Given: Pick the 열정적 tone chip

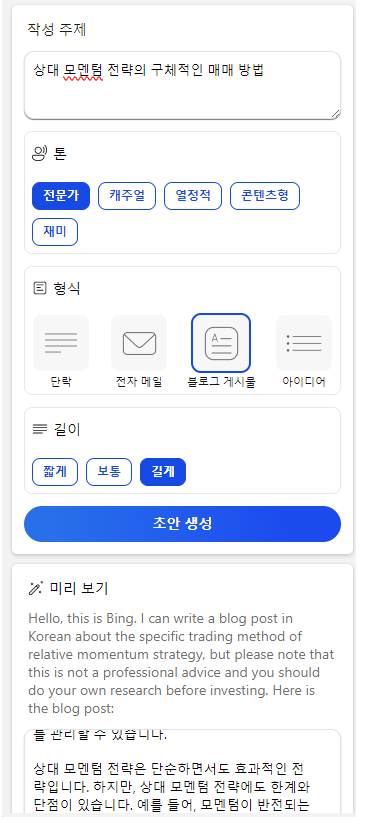Looking at the screenshot, I should pyautogui.click(x=193, y=196).
